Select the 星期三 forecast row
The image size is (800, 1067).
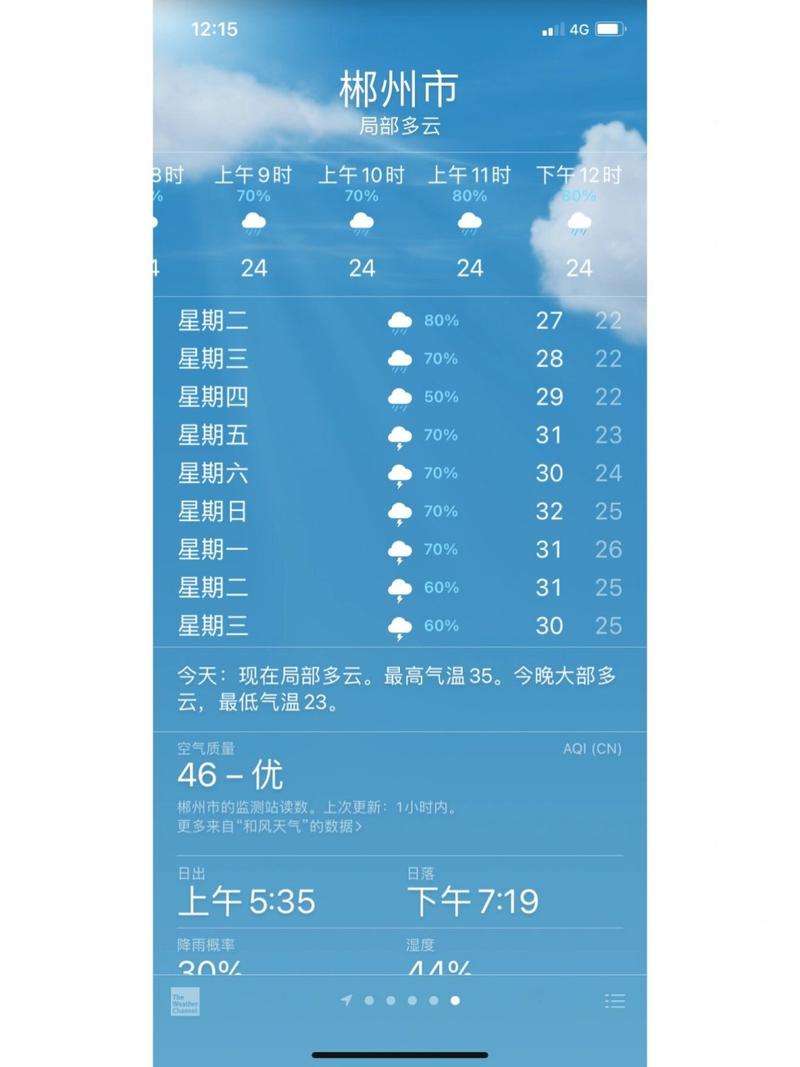click(x=400, y=359)
